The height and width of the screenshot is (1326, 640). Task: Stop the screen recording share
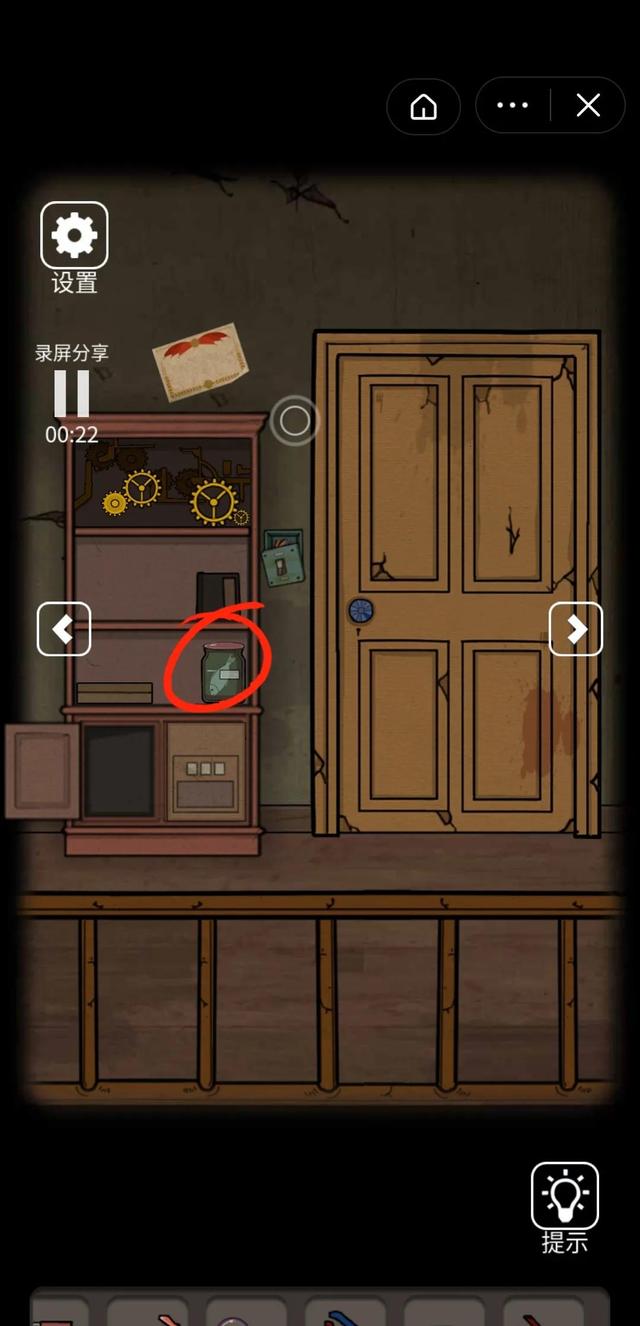click(x=72, y=394)
